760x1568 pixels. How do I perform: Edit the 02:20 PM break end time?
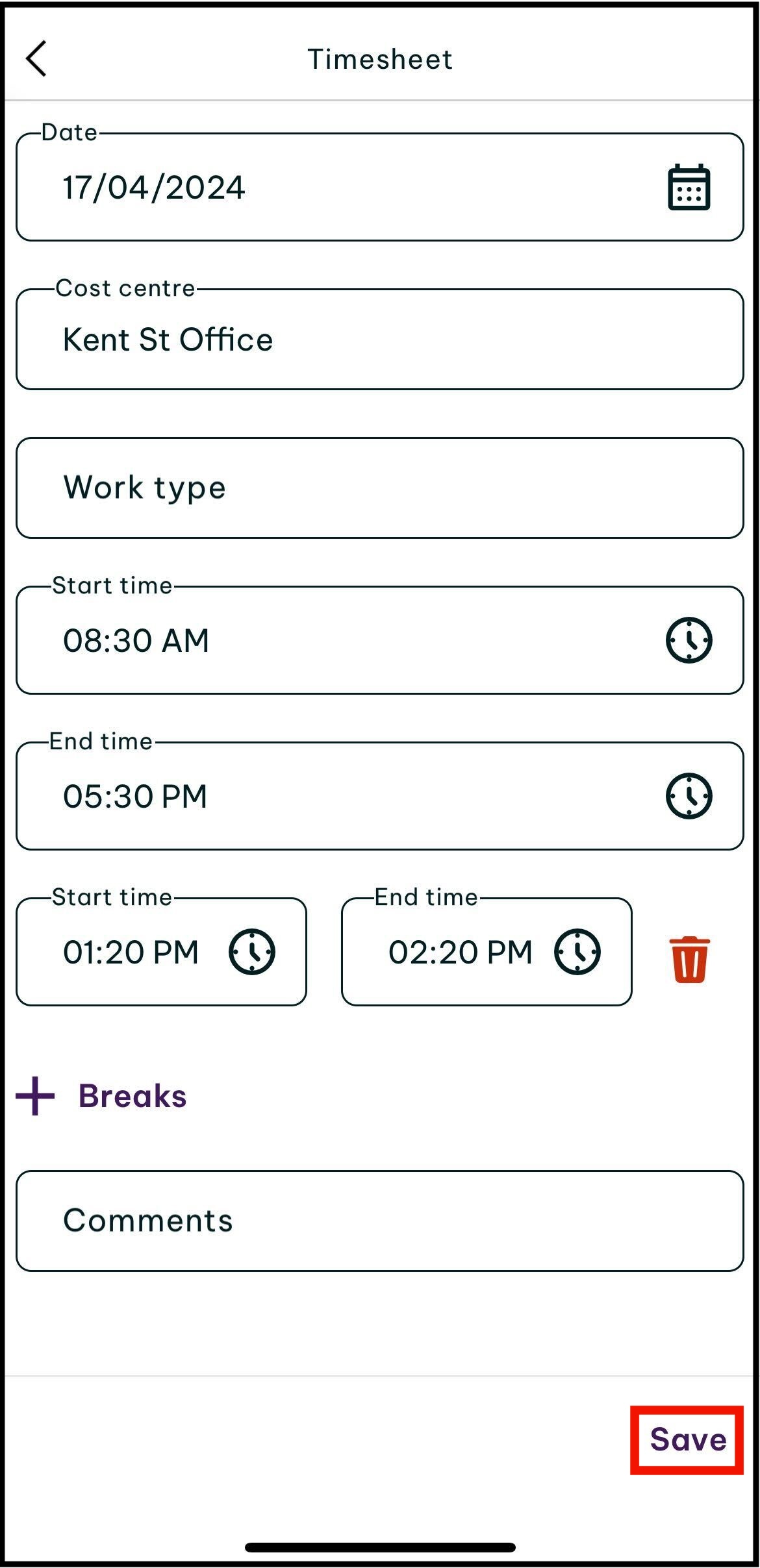tap(460, 952)
